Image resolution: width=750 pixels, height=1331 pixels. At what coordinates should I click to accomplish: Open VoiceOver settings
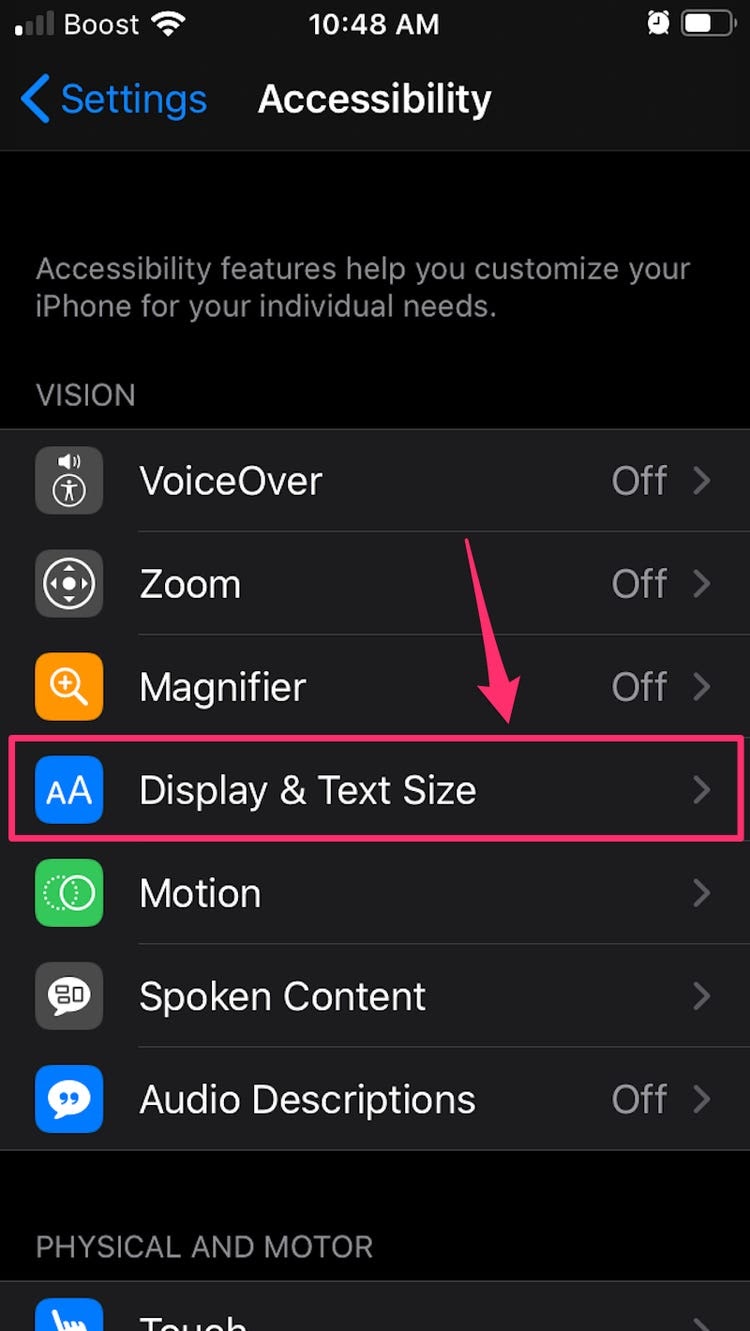coord(375,481)
